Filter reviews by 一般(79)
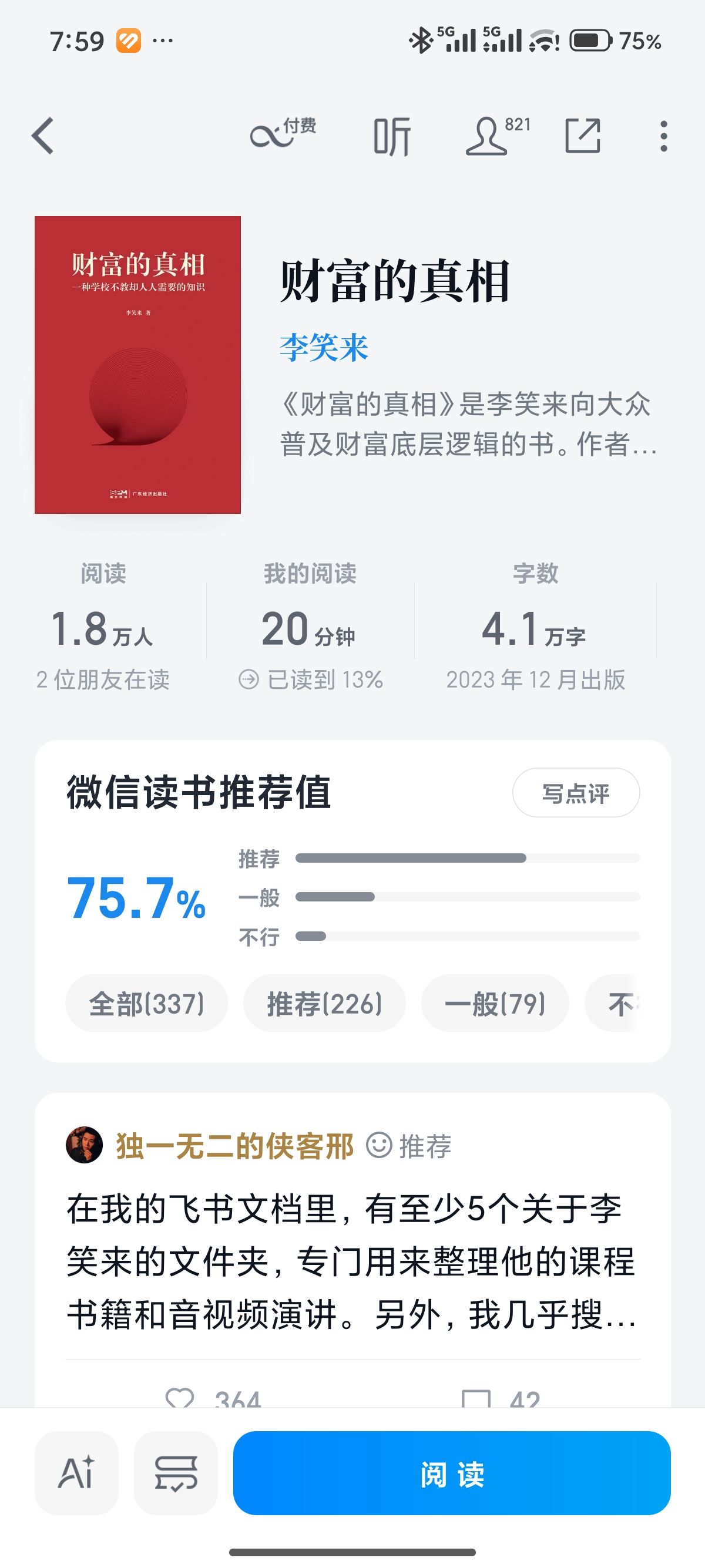The image size is (705, 1568). (x=494, y=1003)
